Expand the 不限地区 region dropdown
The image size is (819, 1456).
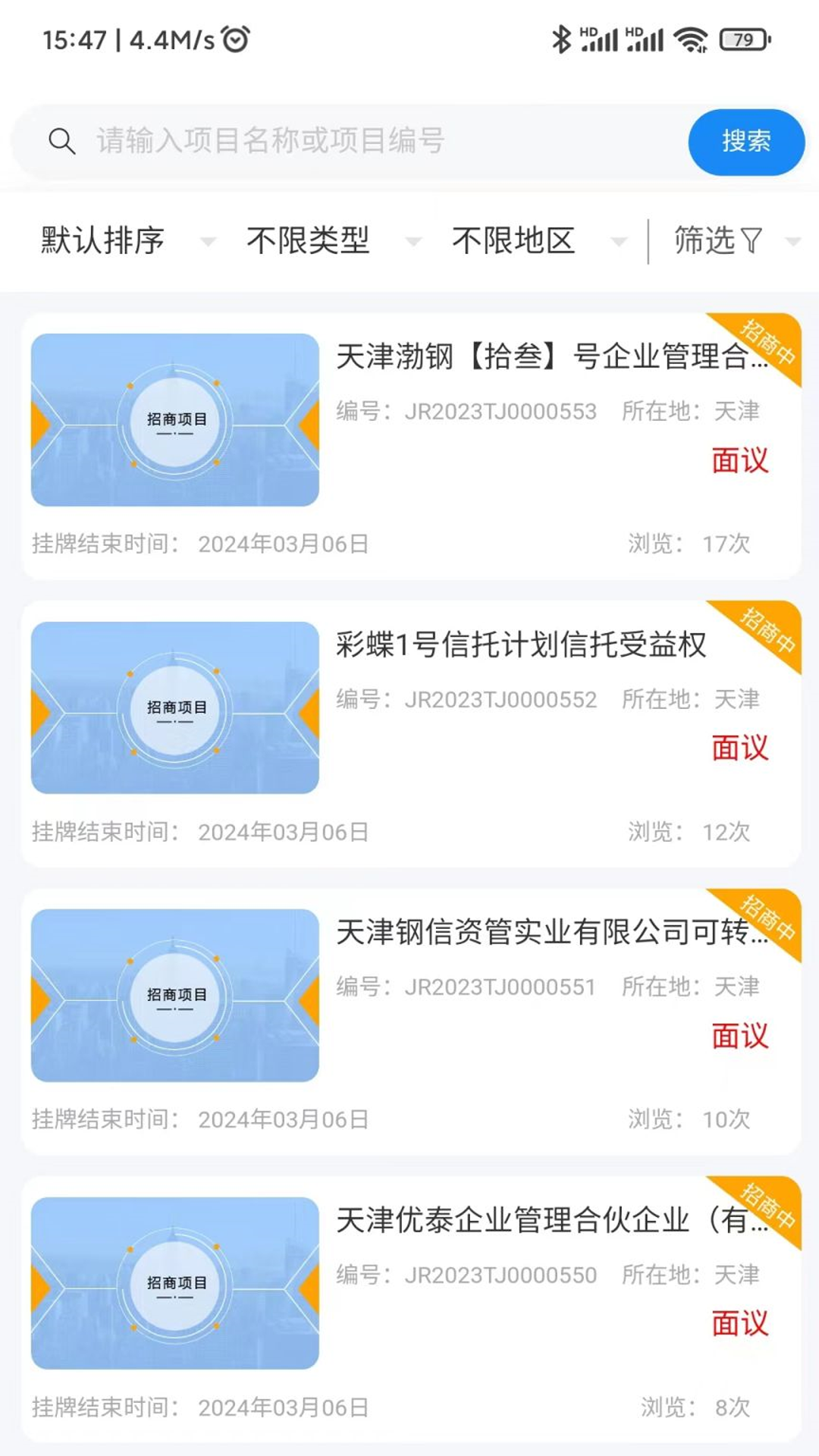click(620, 241)
